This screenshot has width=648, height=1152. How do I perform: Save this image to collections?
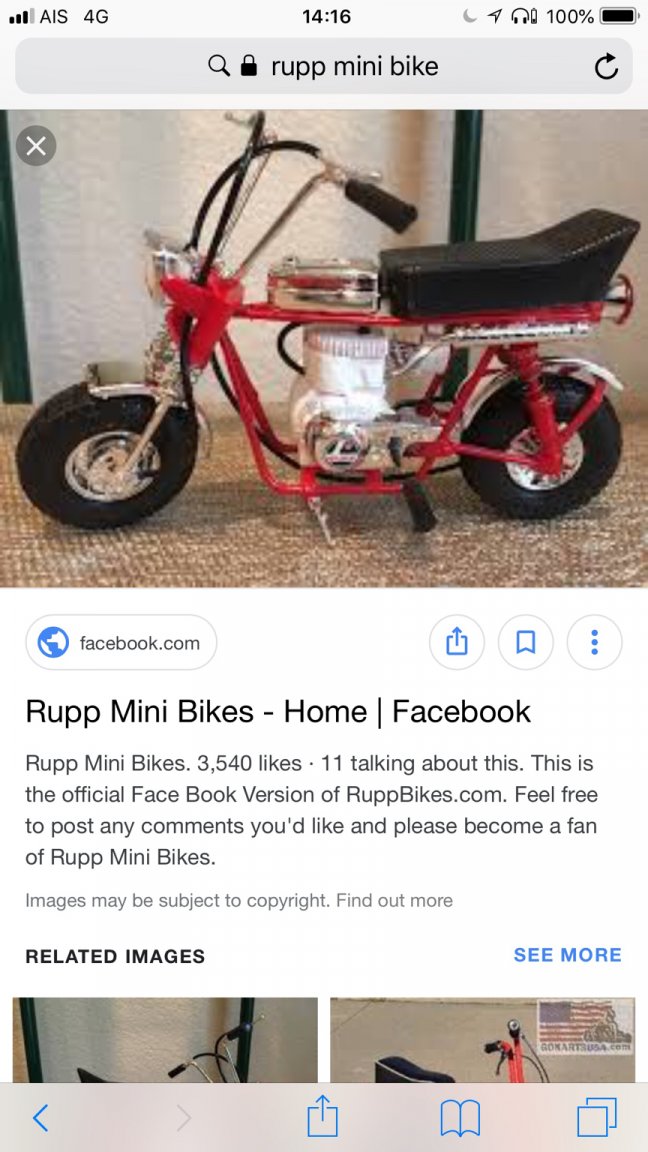[525, 642]
